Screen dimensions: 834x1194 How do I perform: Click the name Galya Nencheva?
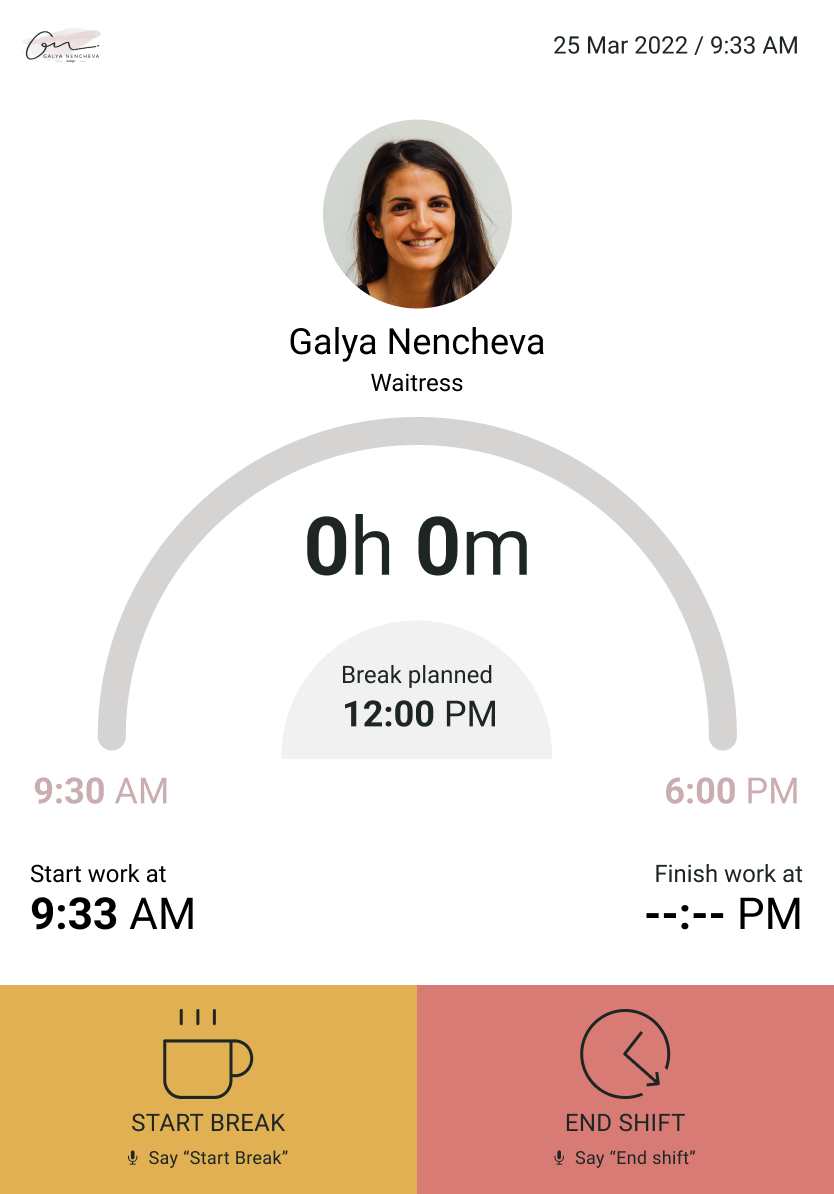[417, 342]
